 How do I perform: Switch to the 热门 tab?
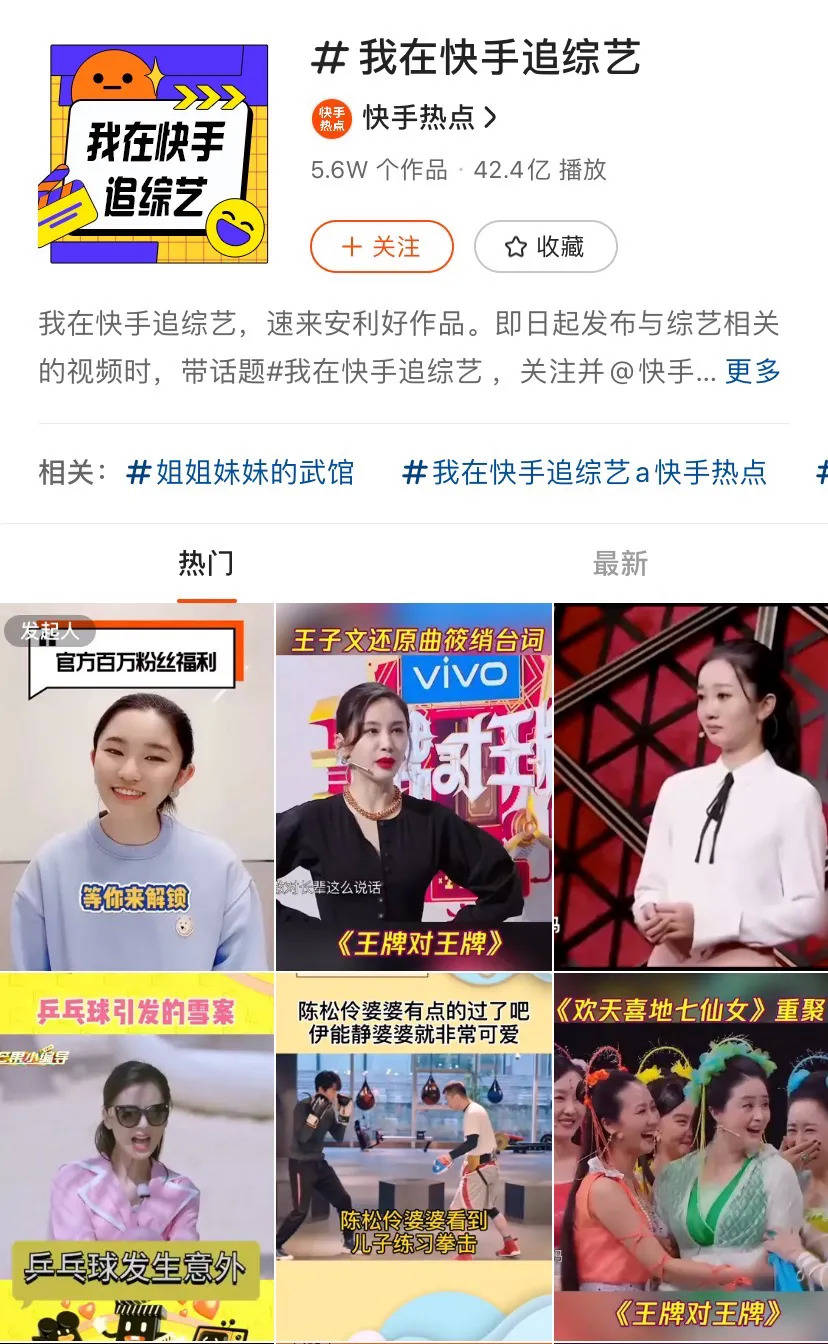point(206,563)
